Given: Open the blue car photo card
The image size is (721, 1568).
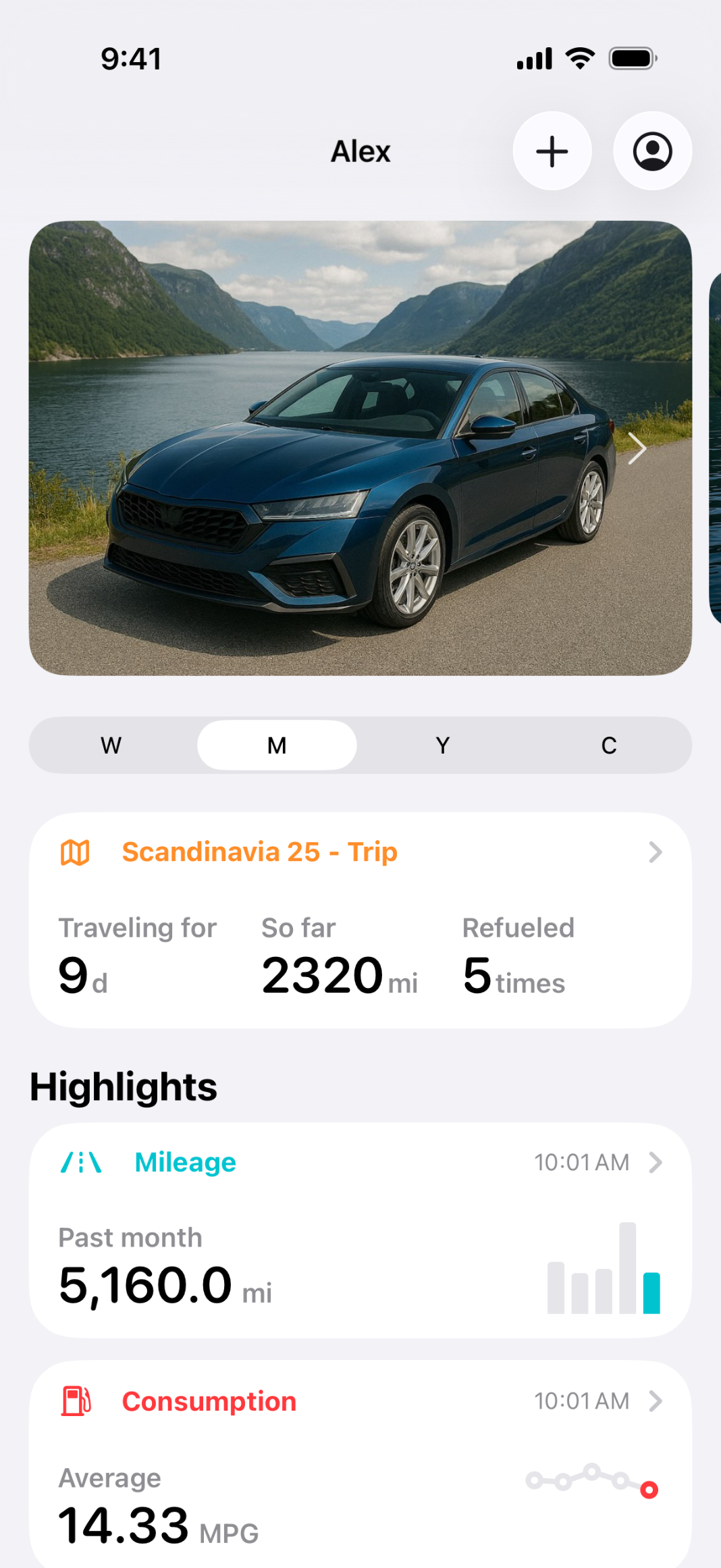Looking at the screenshot, I should (360, 448).
